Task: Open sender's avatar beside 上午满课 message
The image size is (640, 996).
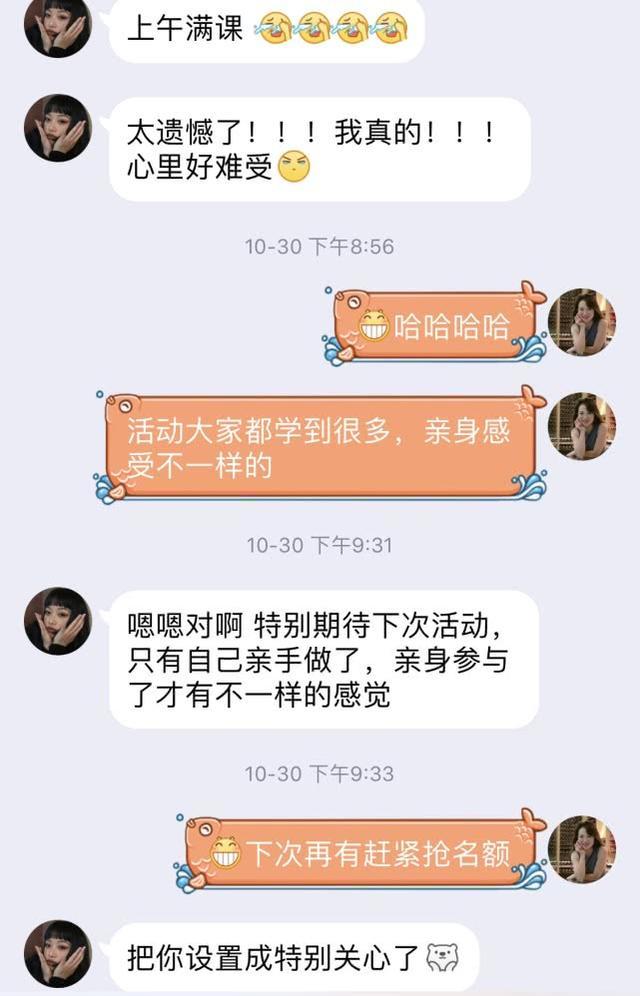Action: 58,27
